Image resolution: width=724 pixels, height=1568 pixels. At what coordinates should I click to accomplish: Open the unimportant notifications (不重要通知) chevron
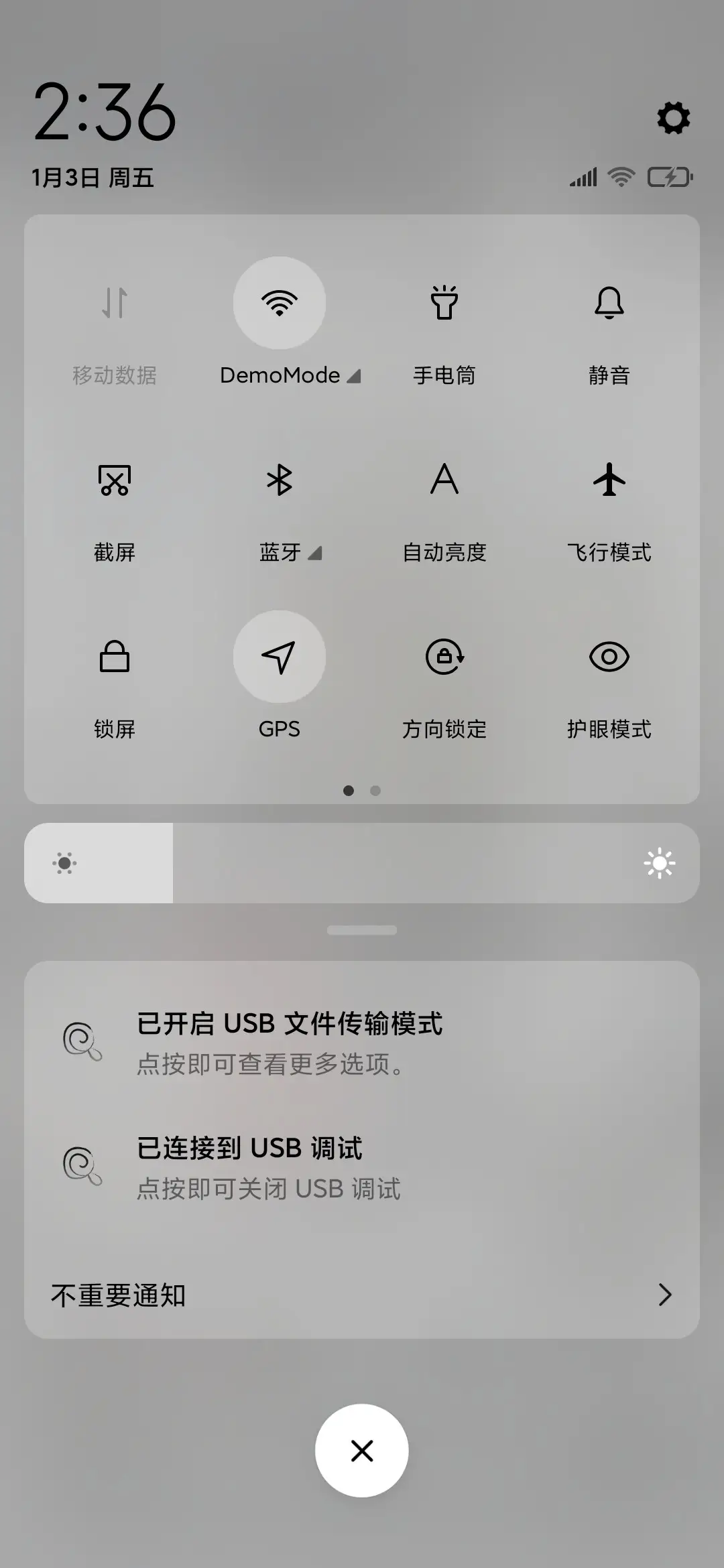coord(664,1295)
